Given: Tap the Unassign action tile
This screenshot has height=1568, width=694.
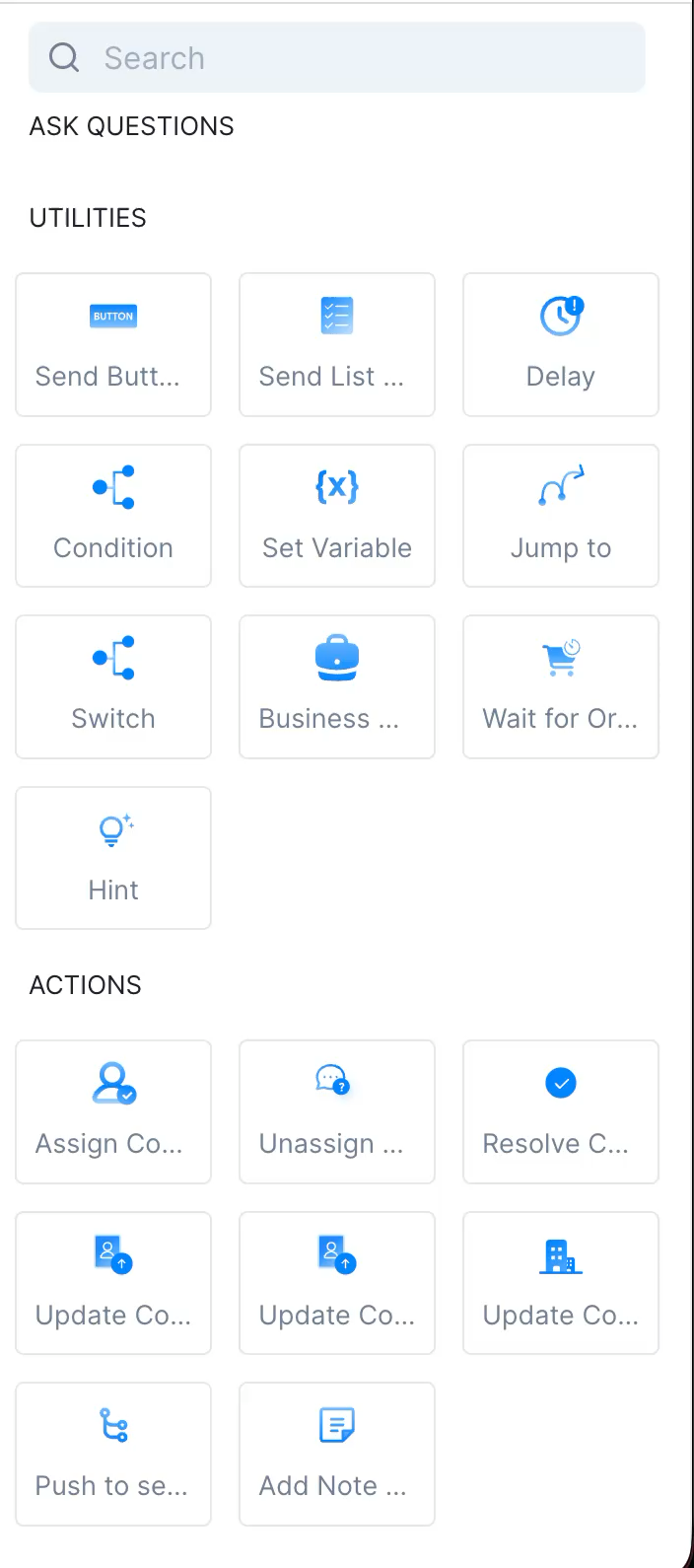Looking at the screenshot, I should coord(337,1111).
